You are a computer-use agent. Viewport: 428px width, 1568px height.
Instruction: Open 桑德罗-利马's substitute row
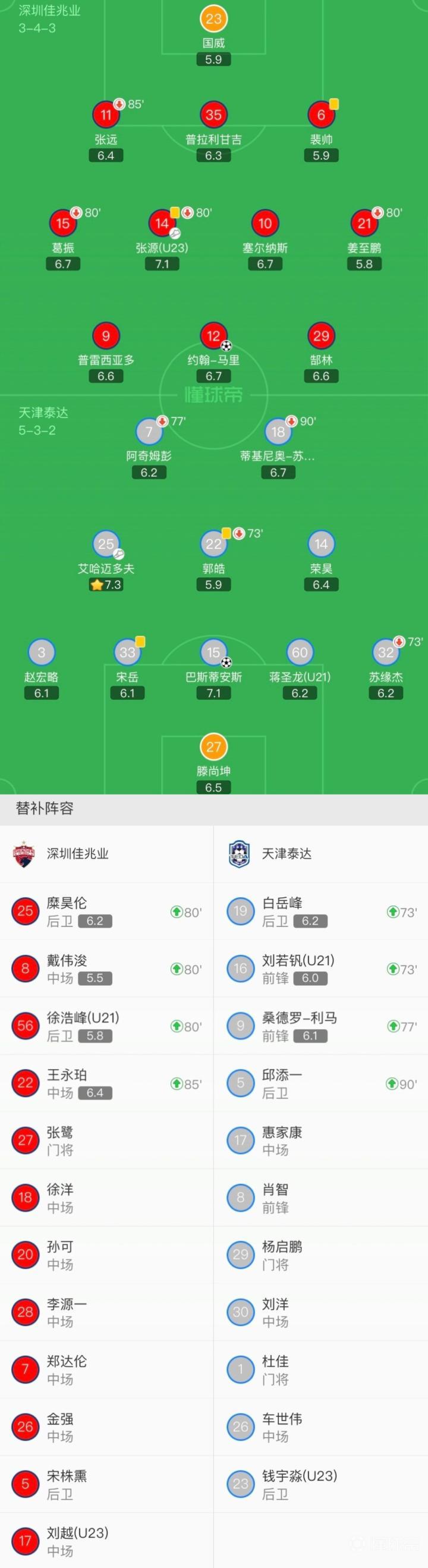coord(321,1026)
